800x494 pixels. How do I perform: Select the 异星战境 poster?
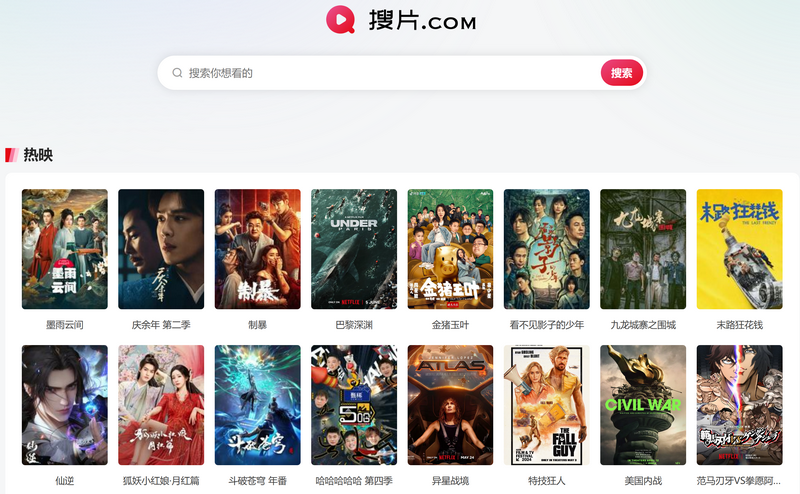pyautogui.click(x=450, y=405)
